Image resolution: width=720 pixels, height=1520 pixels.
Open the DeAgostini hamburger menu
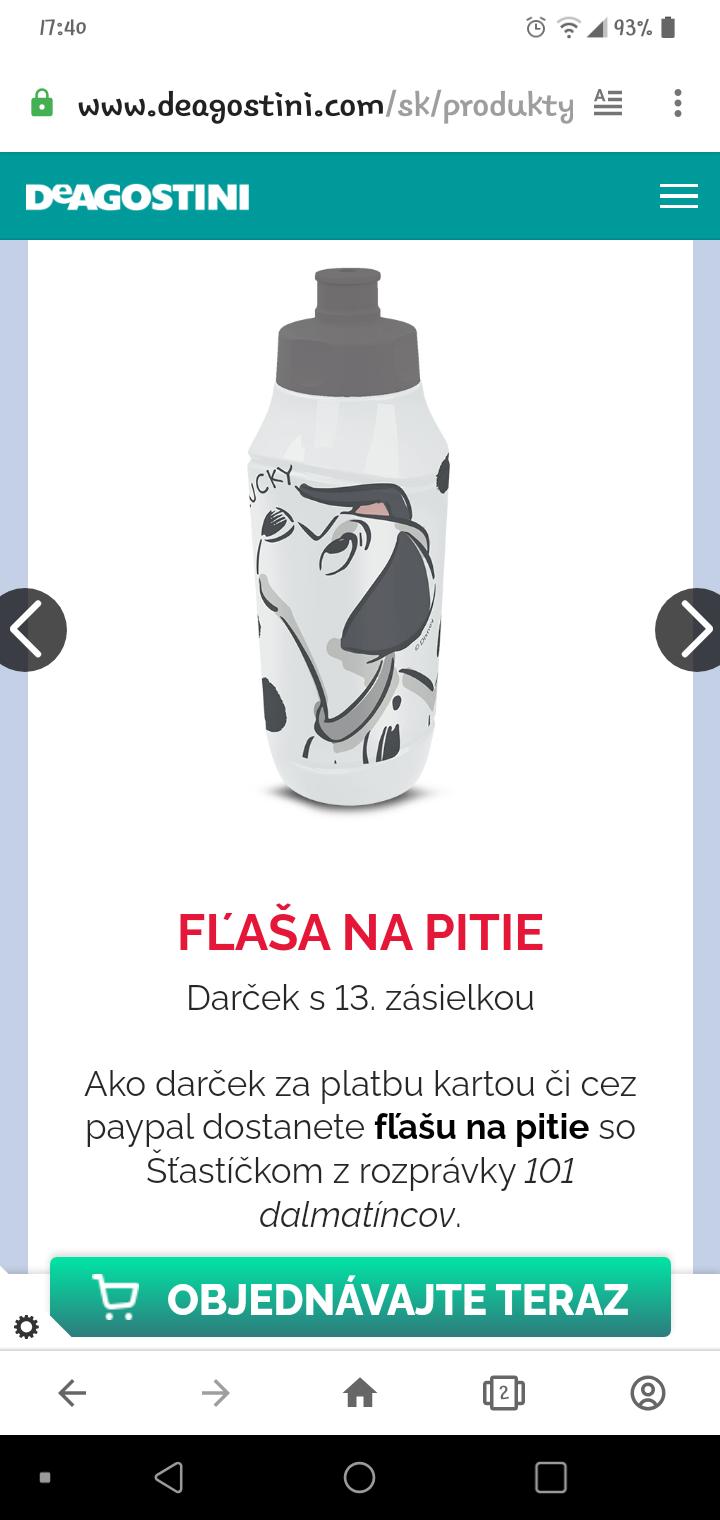(x=678, y=196)
